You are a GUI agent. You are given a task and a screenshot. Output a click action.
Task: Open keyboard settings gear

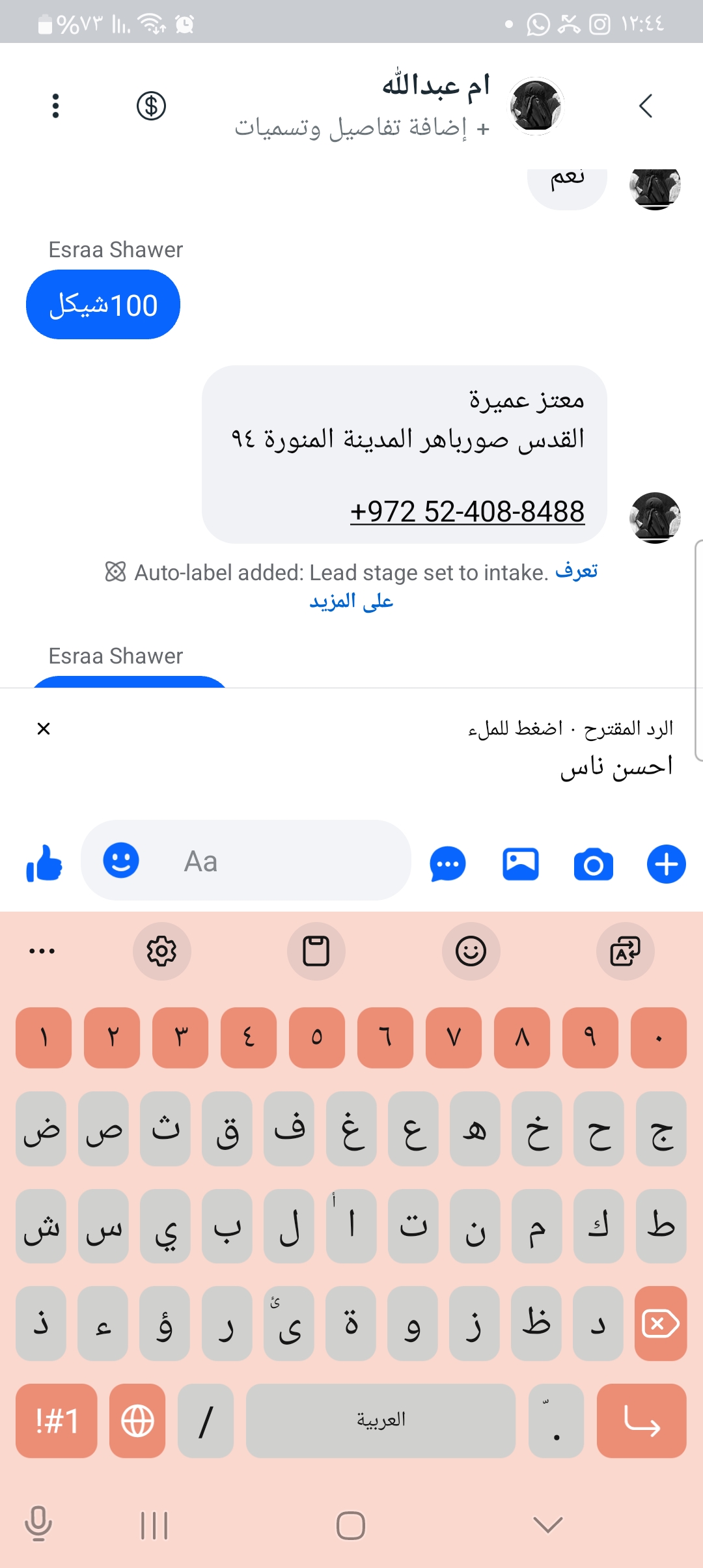pyautogui.click(x=161, y=951)
